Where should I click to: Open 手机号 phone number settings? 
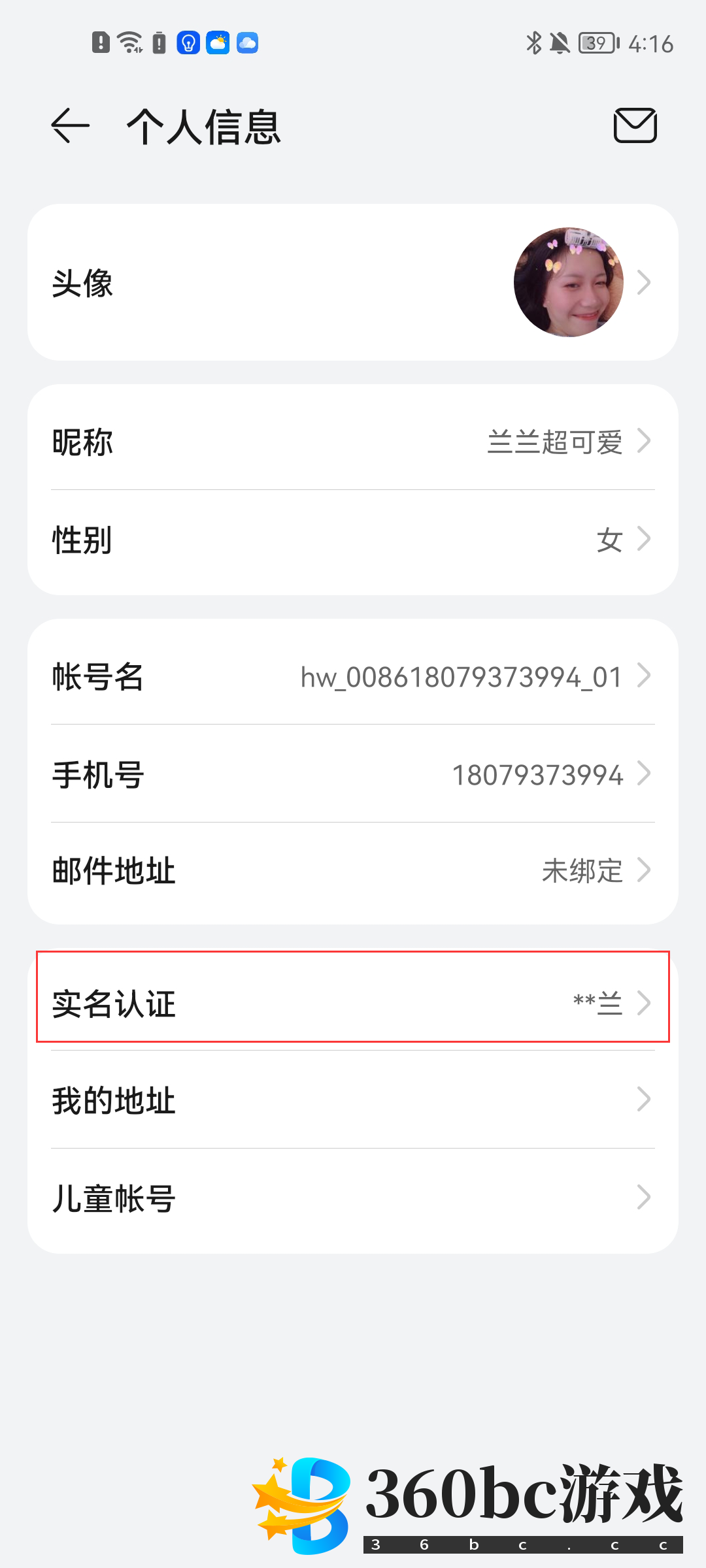(x=353, y=775)
